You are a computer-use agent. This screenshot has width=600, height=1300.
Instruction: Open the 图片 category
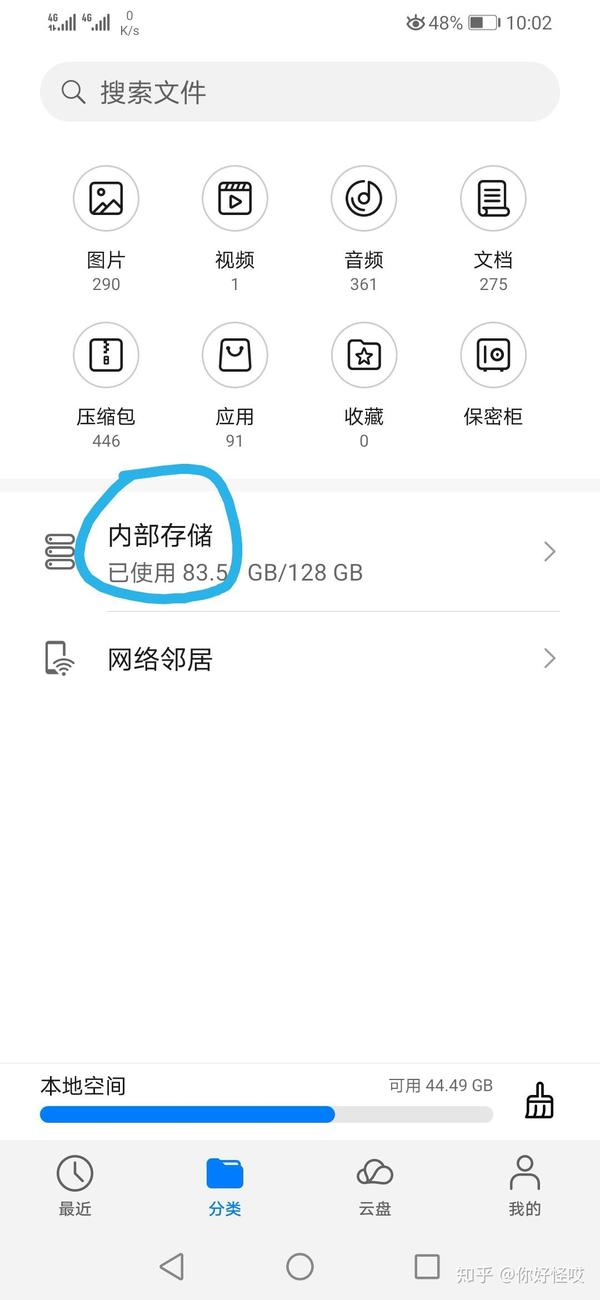[x=106, y=229]
